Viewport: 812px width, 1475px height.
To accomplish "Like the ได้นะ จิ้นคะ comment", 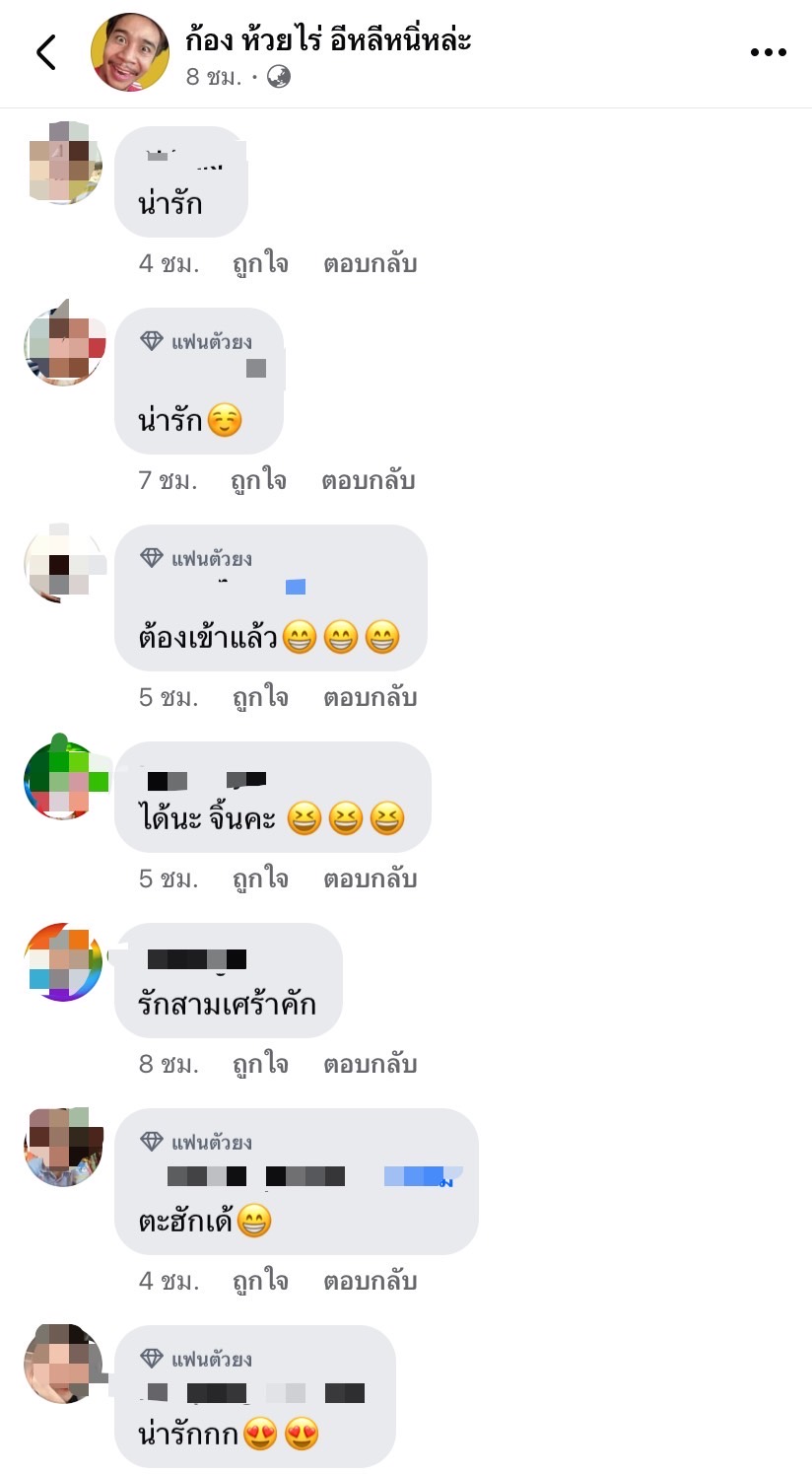I will [260, 879].
